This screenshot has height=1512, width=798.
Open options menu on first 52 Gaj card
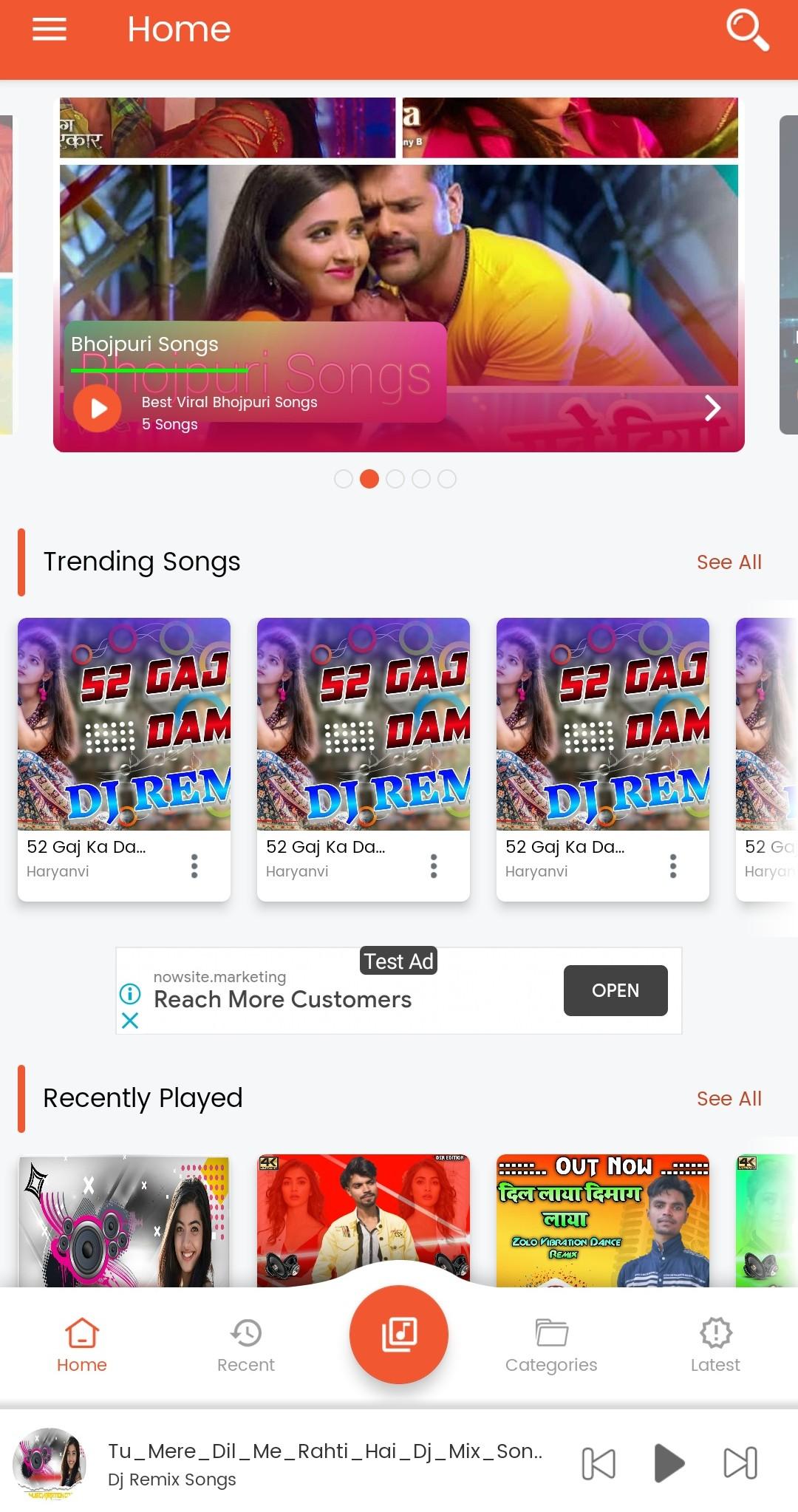194,865
